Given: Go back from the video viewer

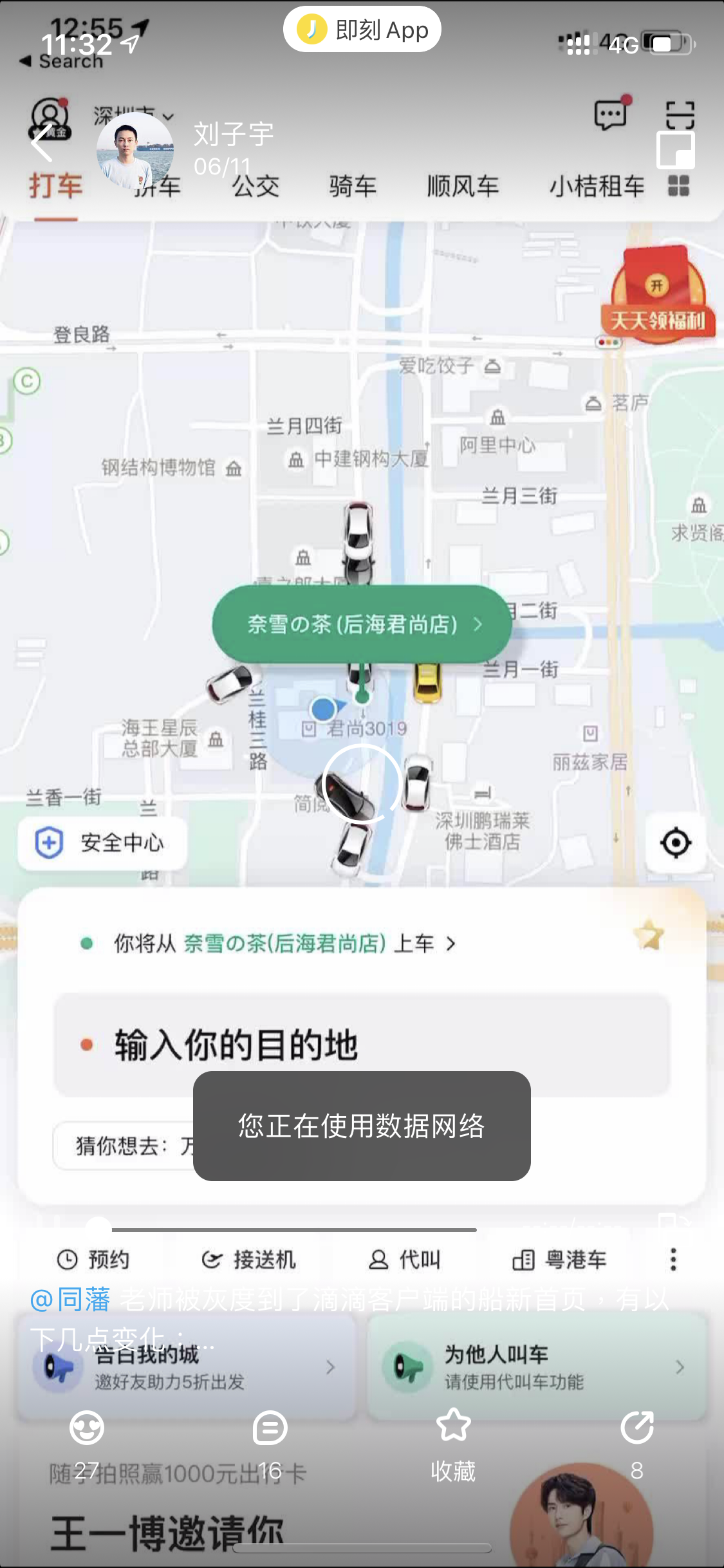Looking at the screenshot, I should [x=42, y=142].
